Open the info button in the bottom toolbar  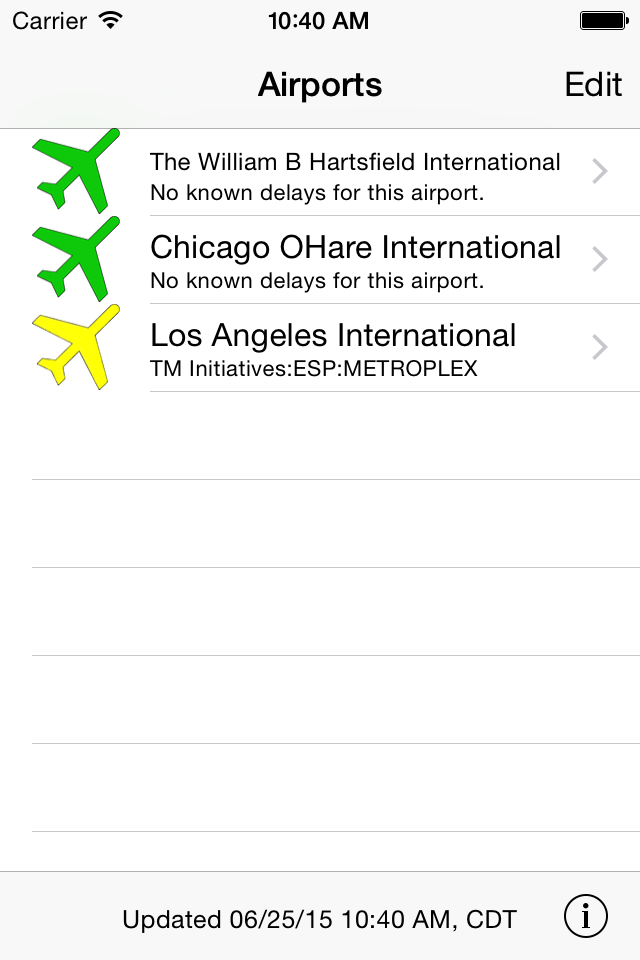(x=585, y=917)
